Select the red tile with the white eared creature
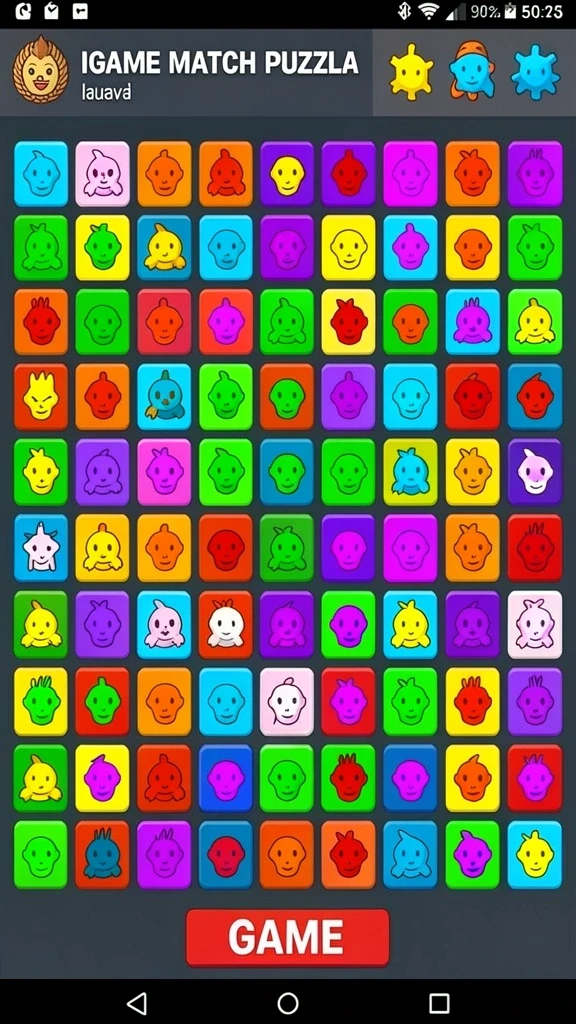Image resolution: width=576 pixels, height=1024 pixels. 225,624
